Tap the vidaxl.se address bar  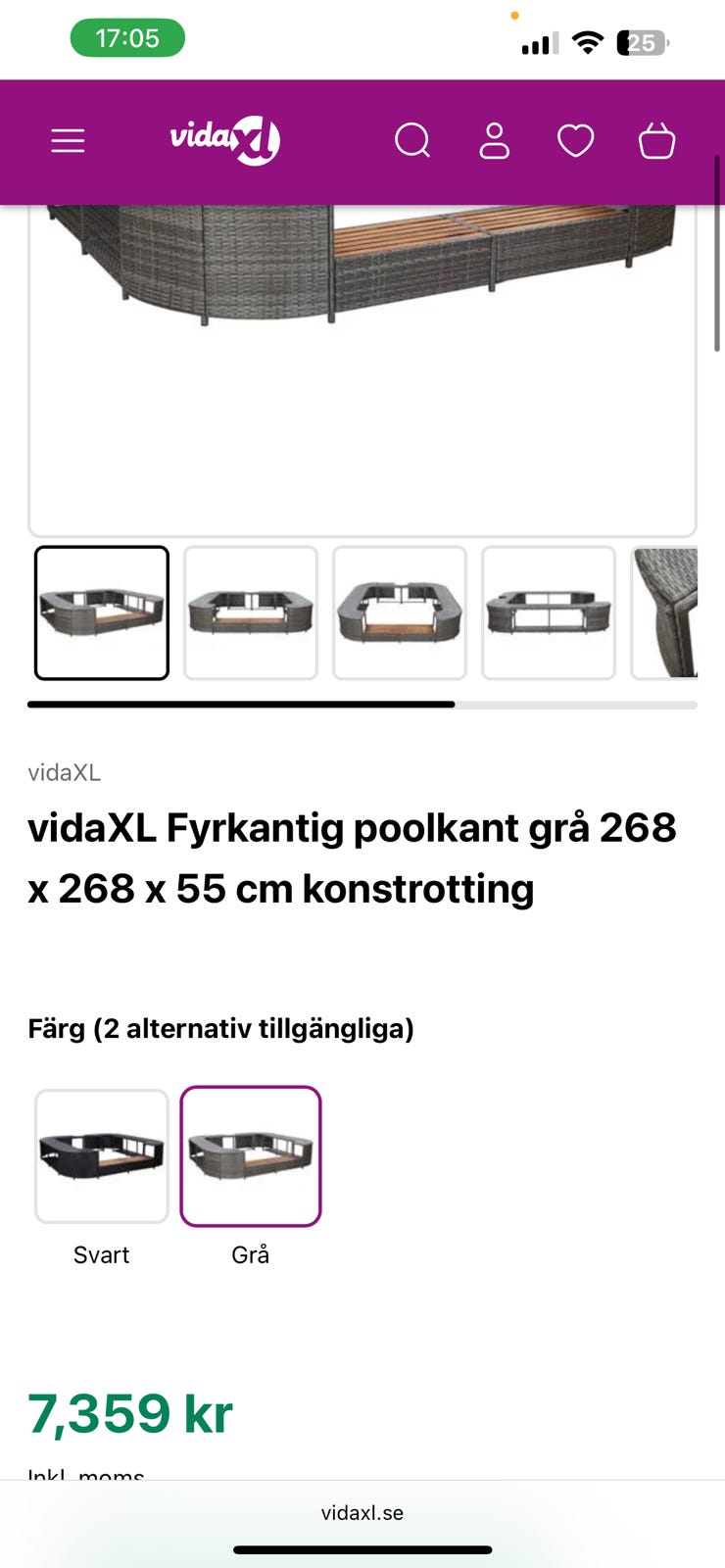pyautogui.click(x=362, y=1512)
